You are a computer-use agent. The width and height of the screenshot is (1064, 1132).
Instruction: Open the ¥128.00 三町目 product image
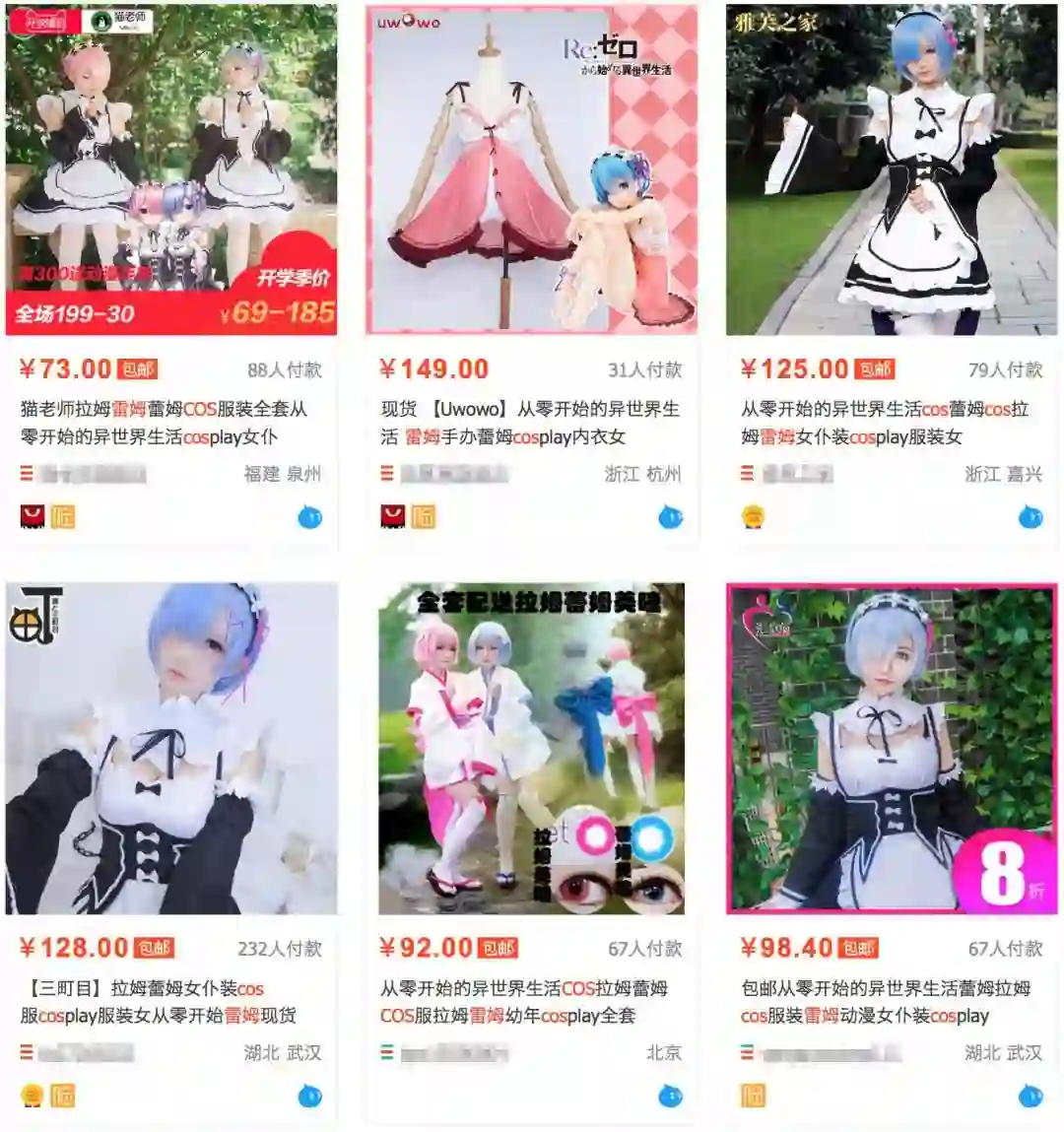coord(171,749)
